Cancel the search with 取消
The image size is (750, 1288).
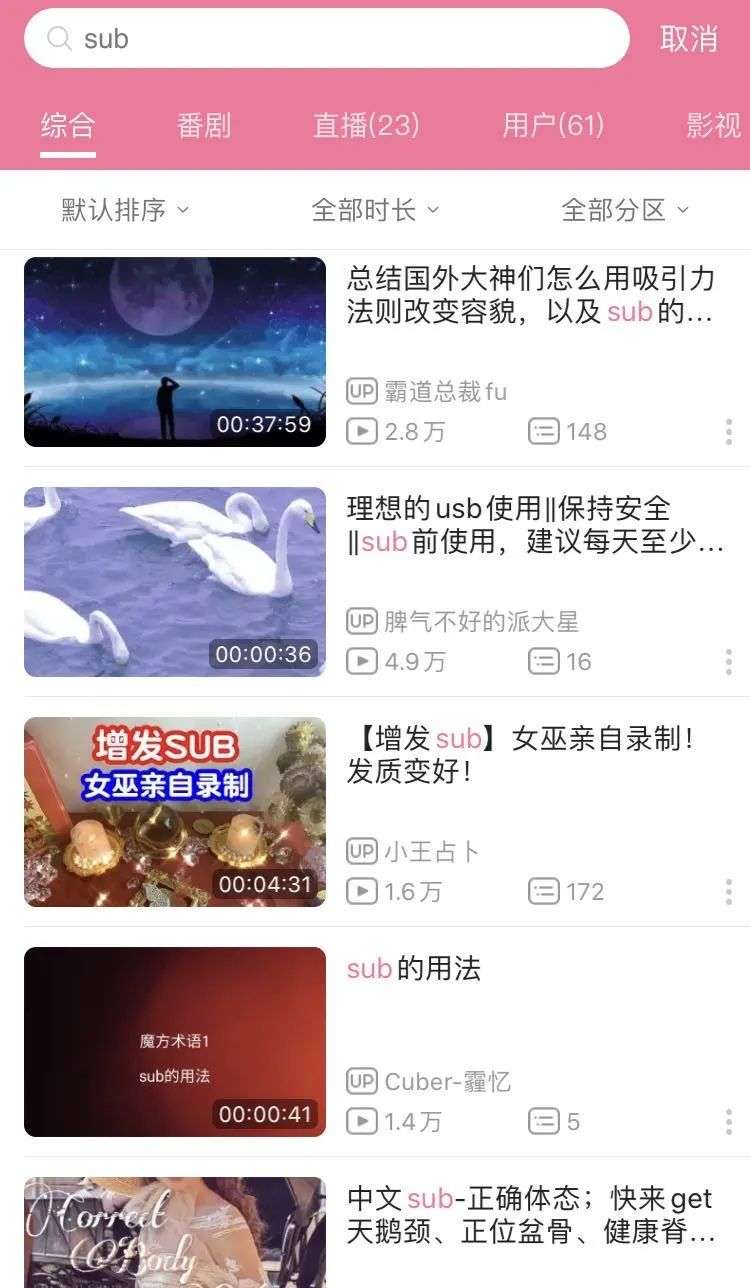pos(689,39)
